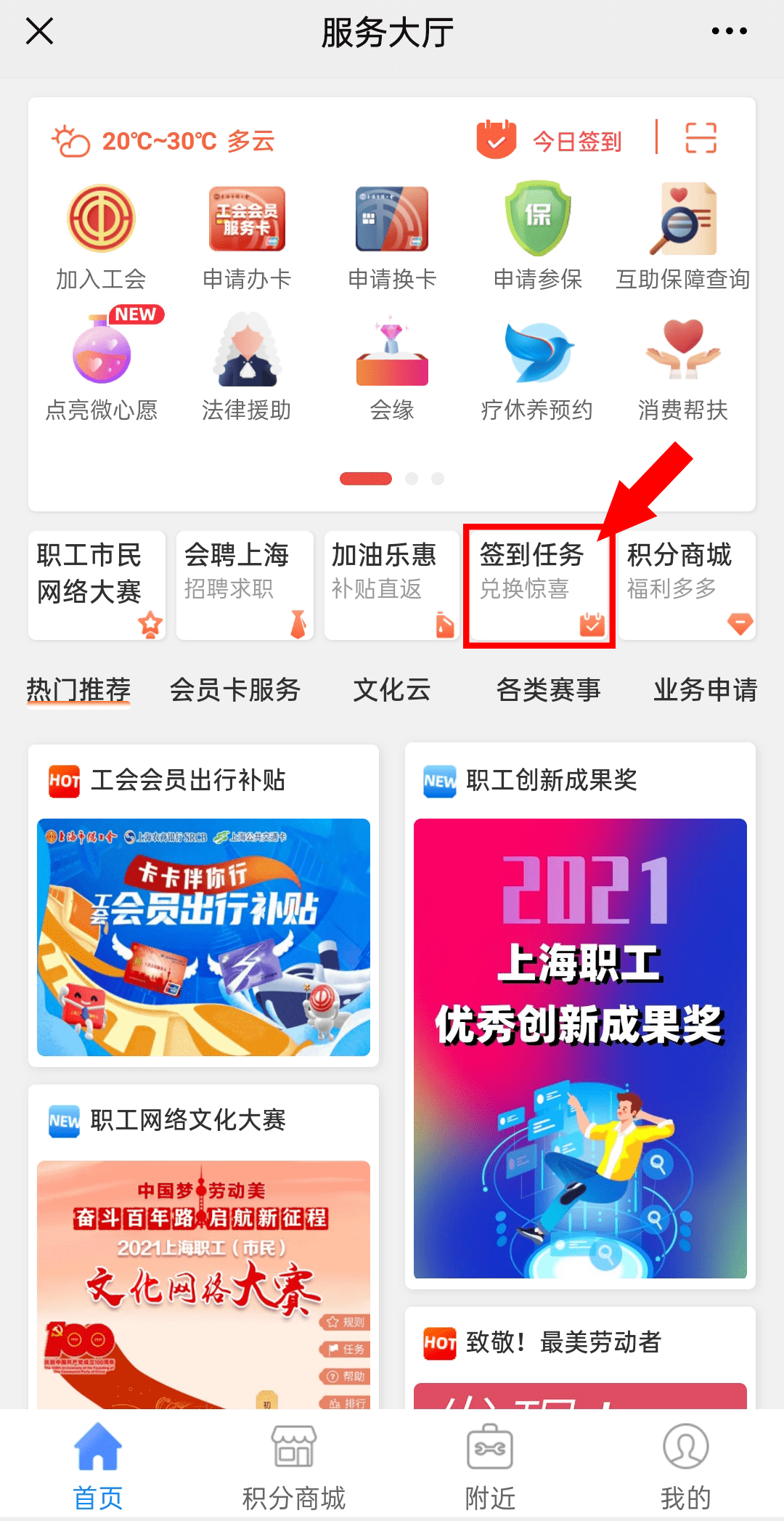Open the three-dot overflow menu
This screenshot has height=1521, width=784.
[x=729, y=31]
